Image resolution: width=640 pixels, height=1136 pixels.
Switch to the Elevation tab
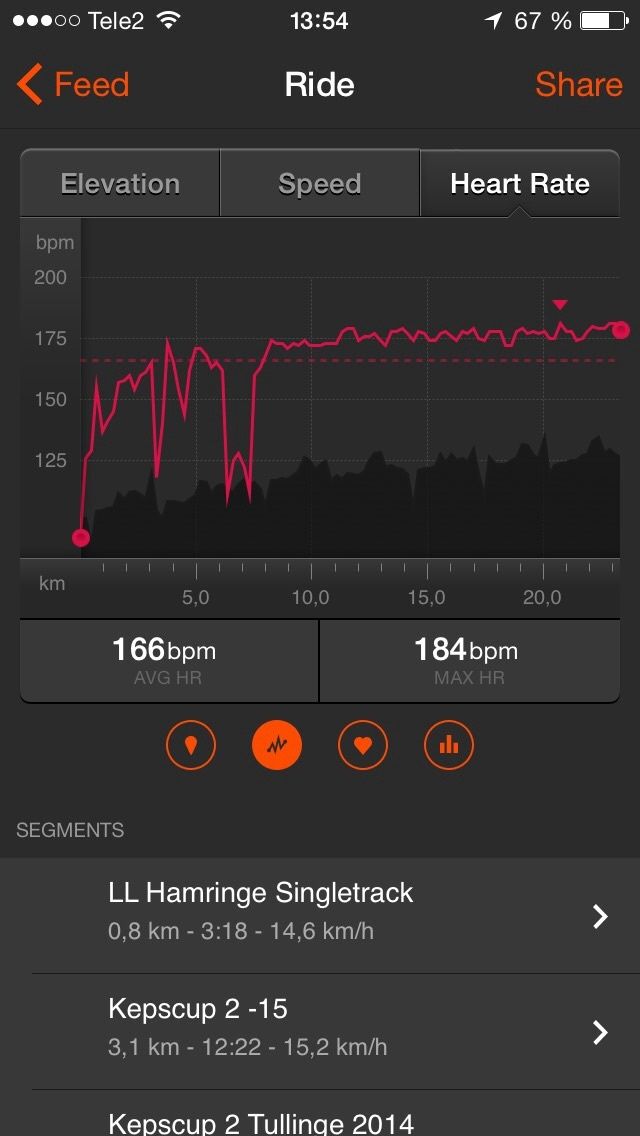tap(120, 183)
